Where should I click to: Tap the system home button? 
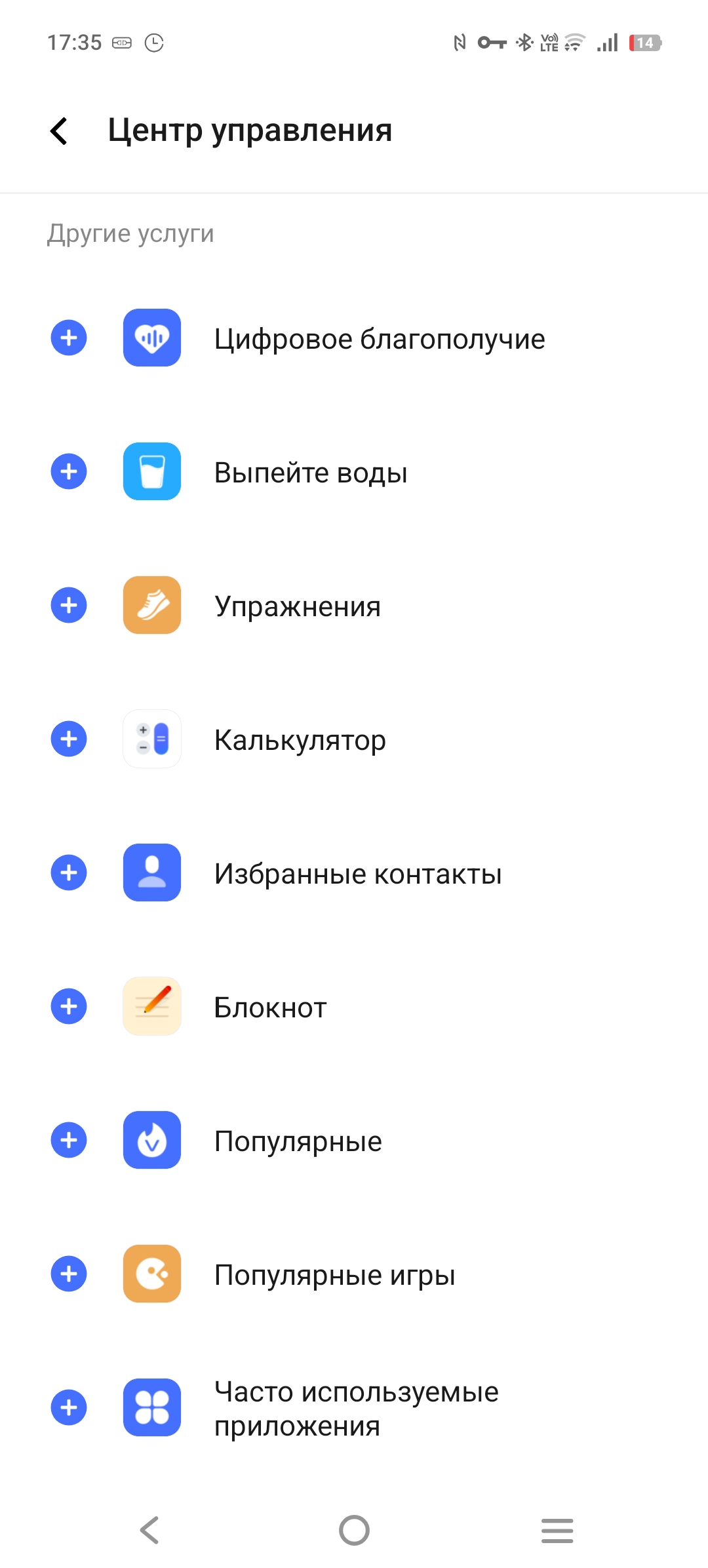pyautogui.click(x=354, y=1531)
